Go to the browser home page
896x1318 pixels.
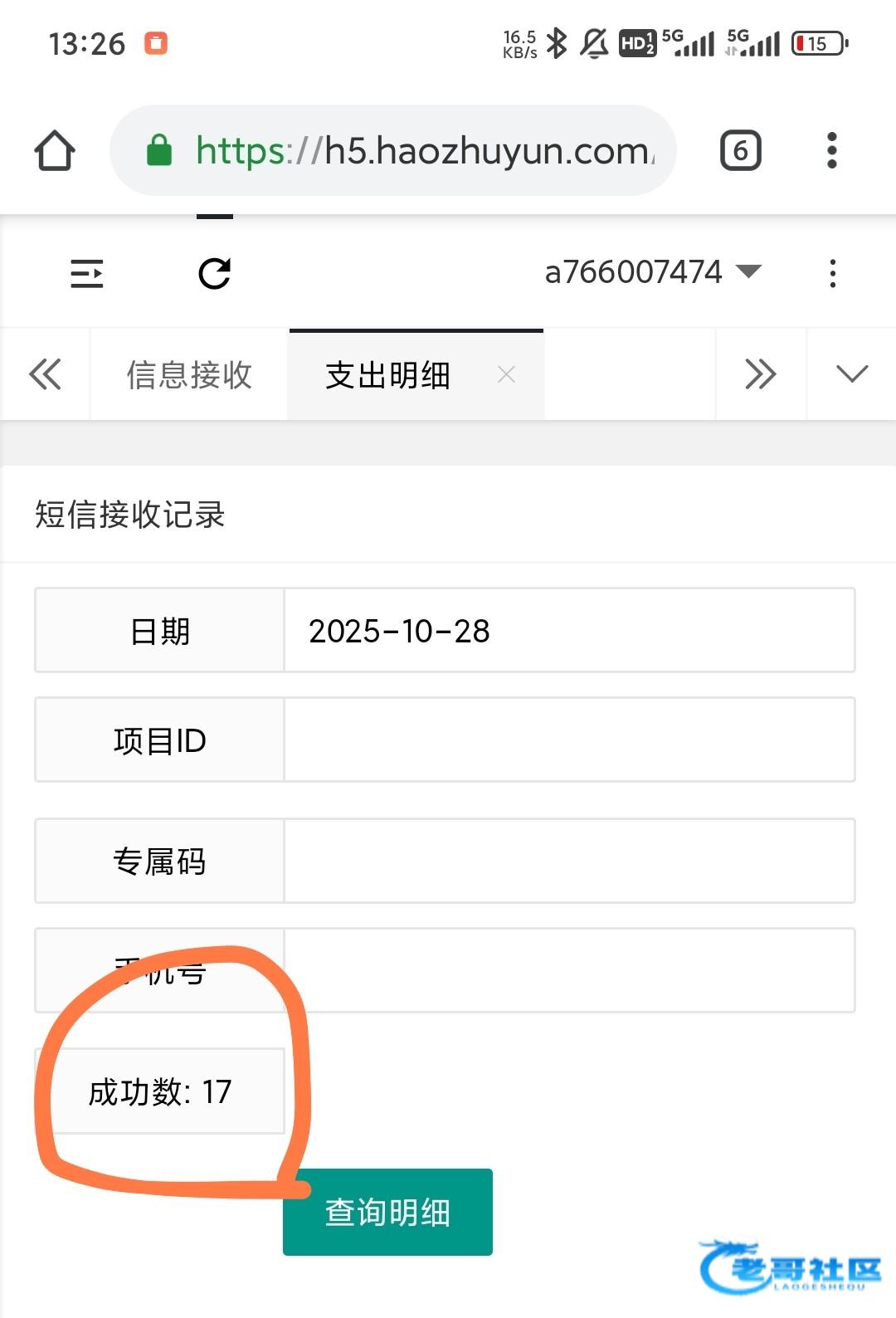(55, 151)
